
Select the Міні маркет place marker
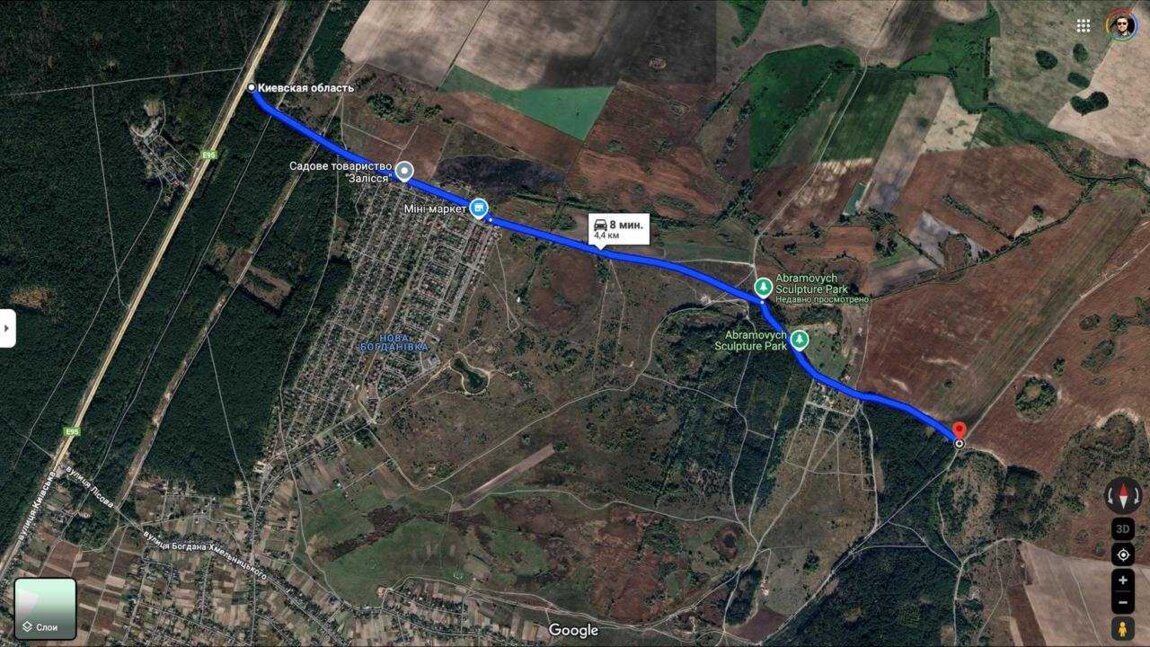479,208
